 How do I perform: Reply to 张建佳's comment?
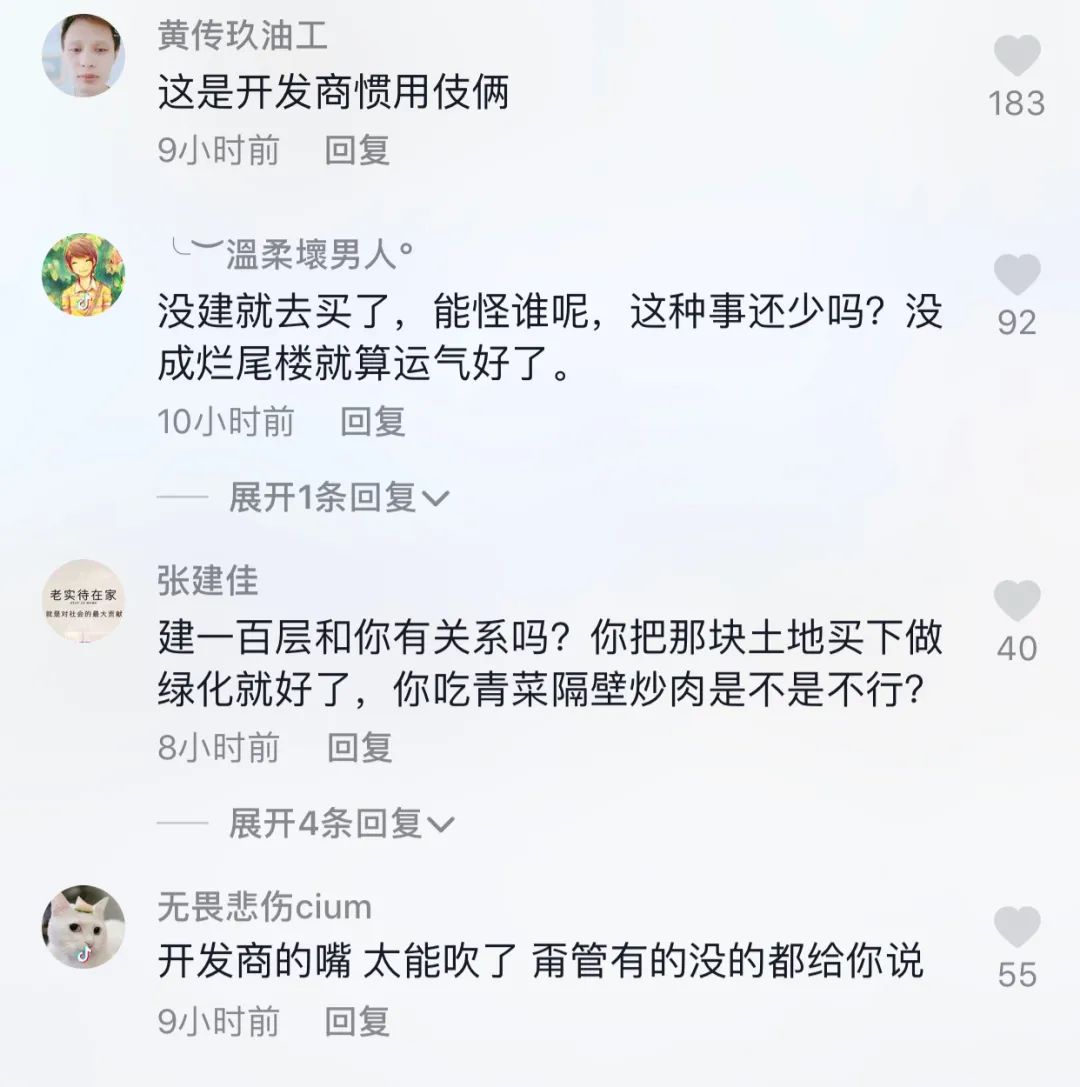pyautogui.click(x=357, y=747)
